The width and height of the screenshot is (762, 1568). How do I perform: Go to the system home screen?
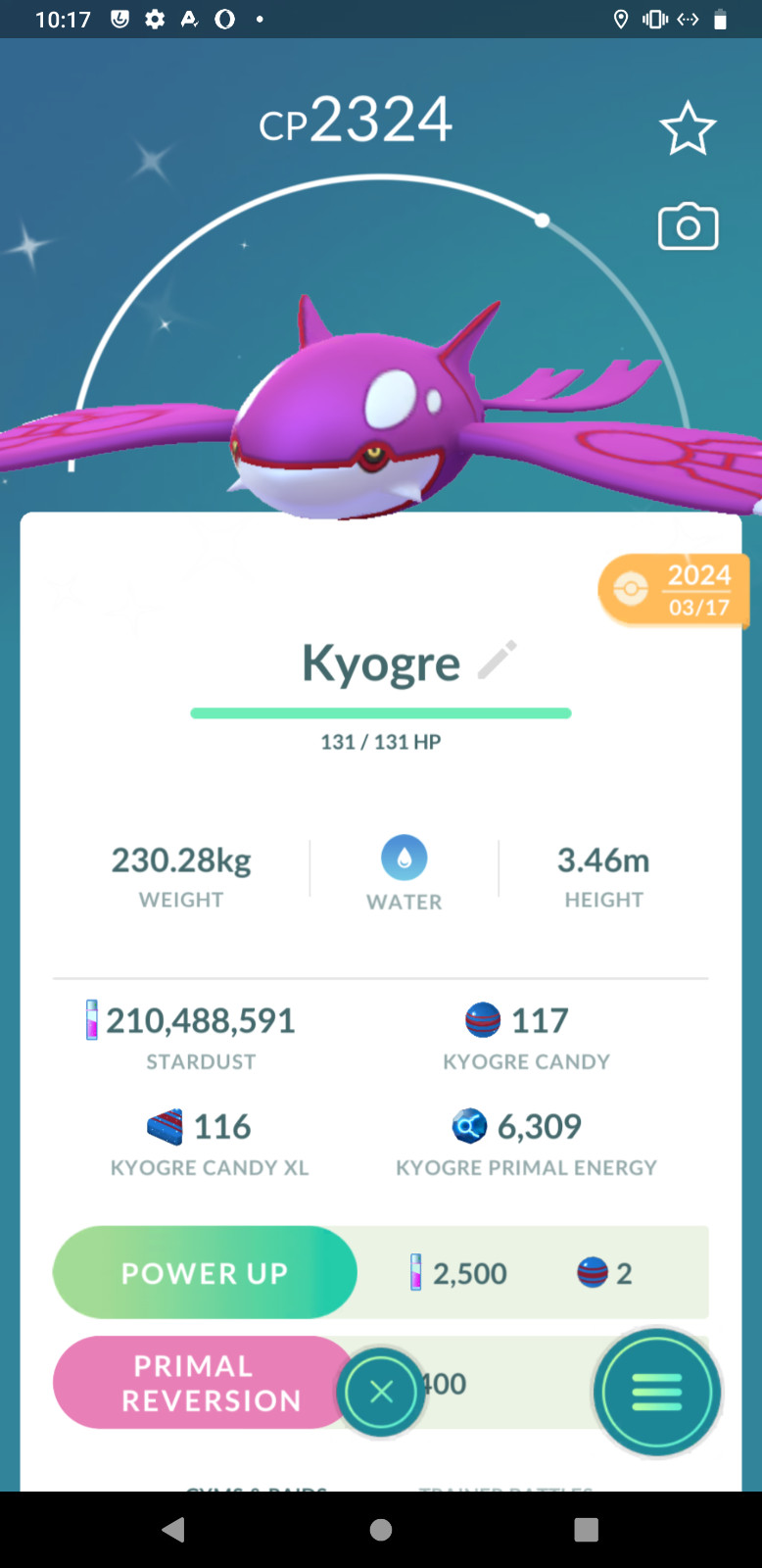pos(381,1530)
